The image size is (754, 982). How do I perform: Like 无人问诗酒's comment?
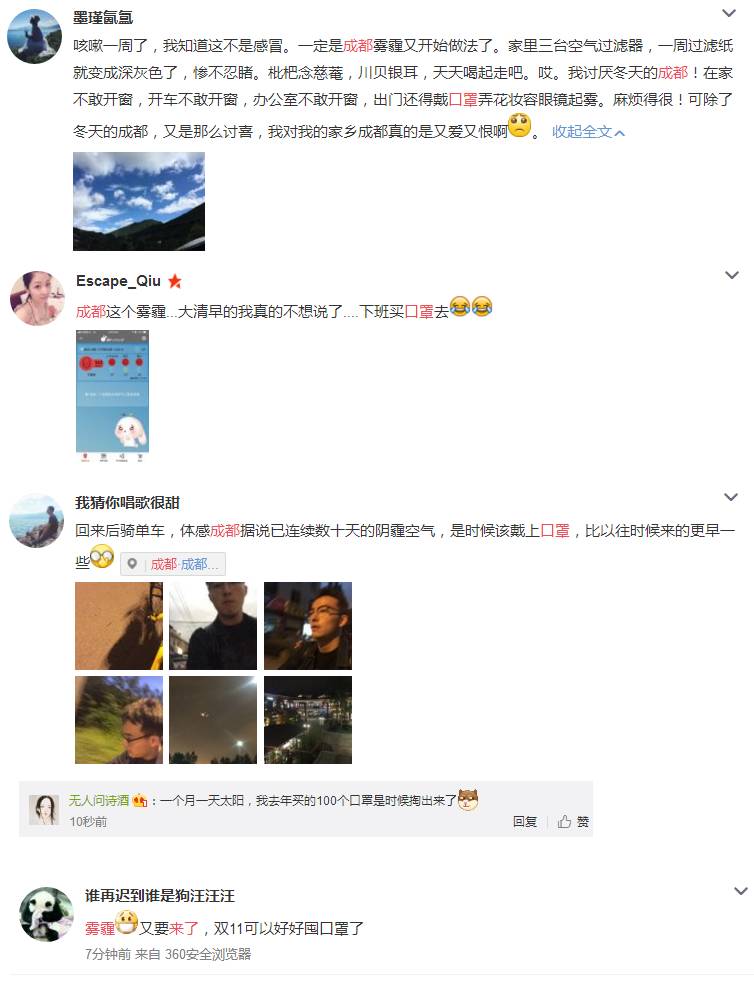[574, 821]
